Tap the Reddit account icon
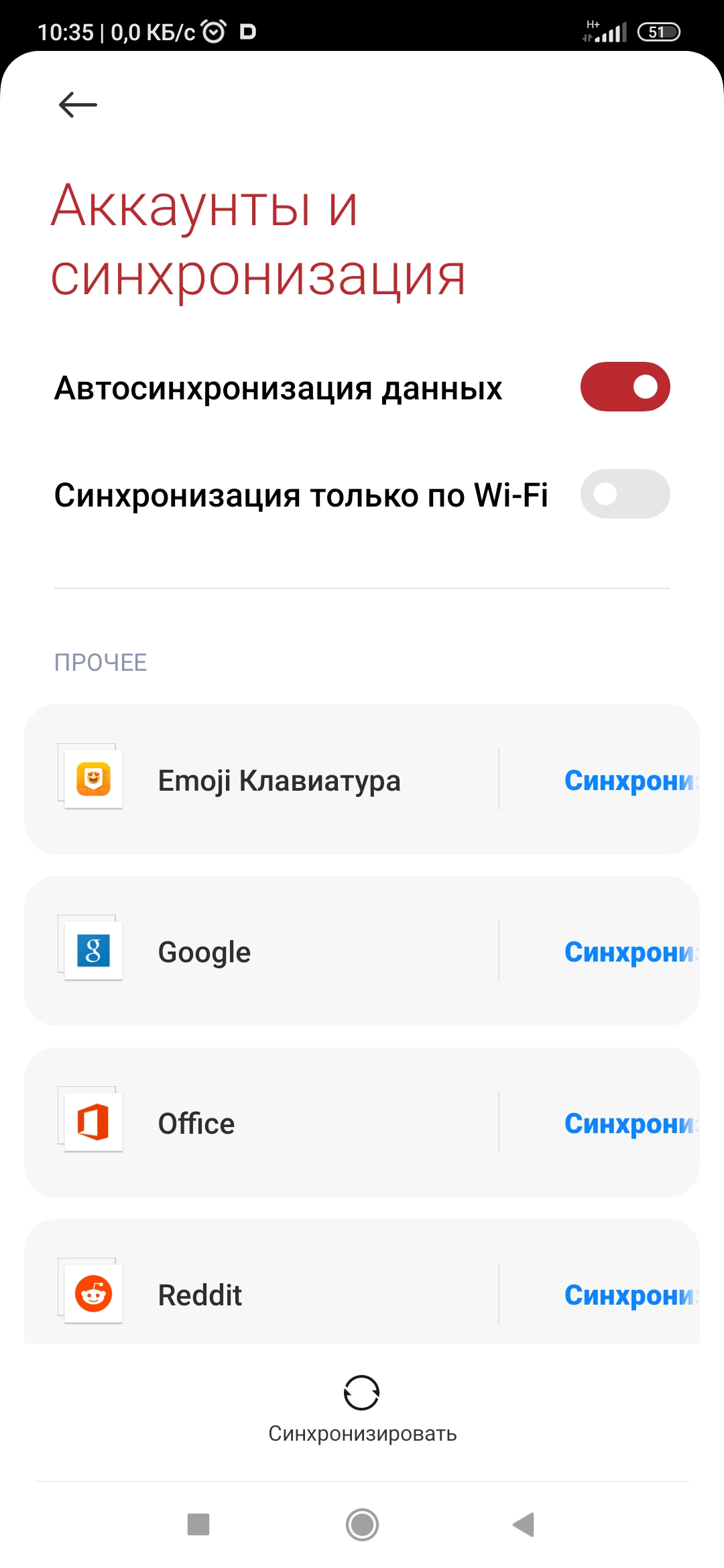Image resolution: width=724 pixels, height=1568 pixels. point(92,1294)
